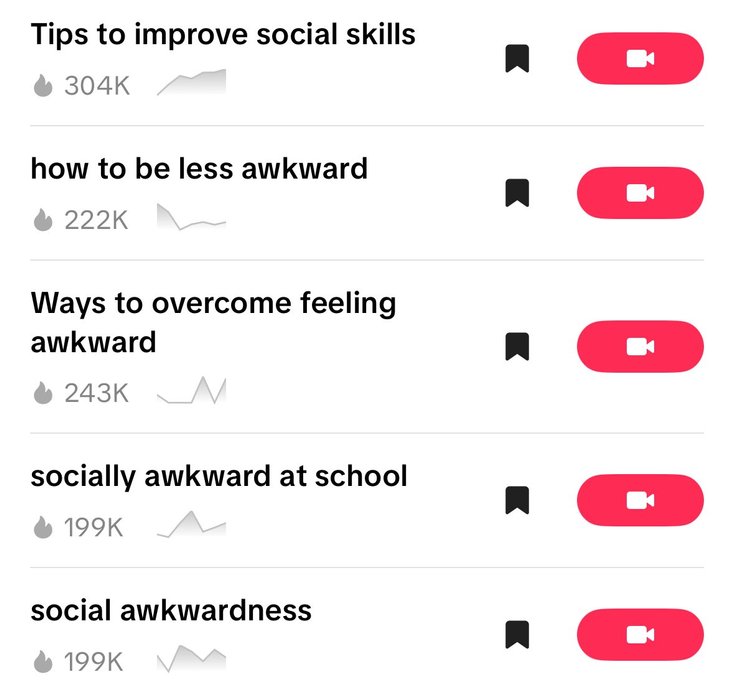Create video for 'social awkwardness'
The image size is (734, 700).
(640, 634)
